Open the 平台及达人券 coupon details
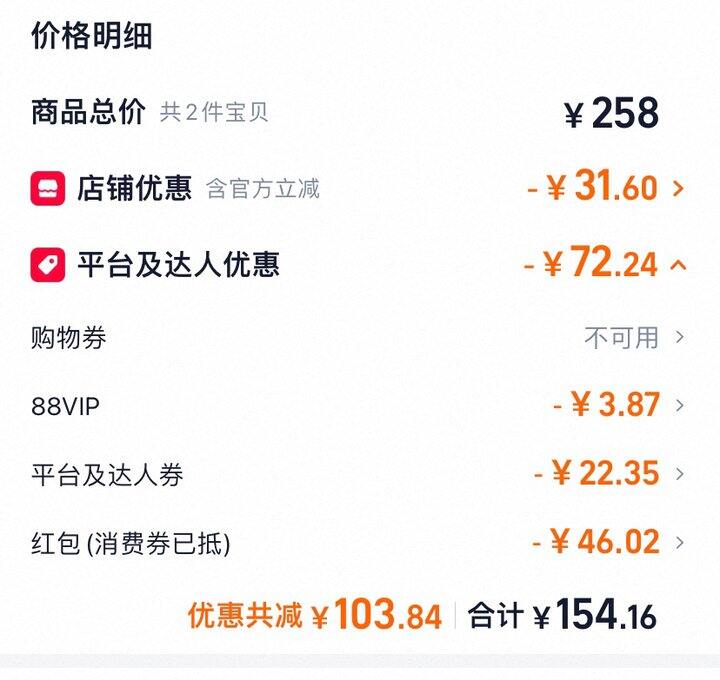This screenshot has width=720, height=680. (679, 474)
